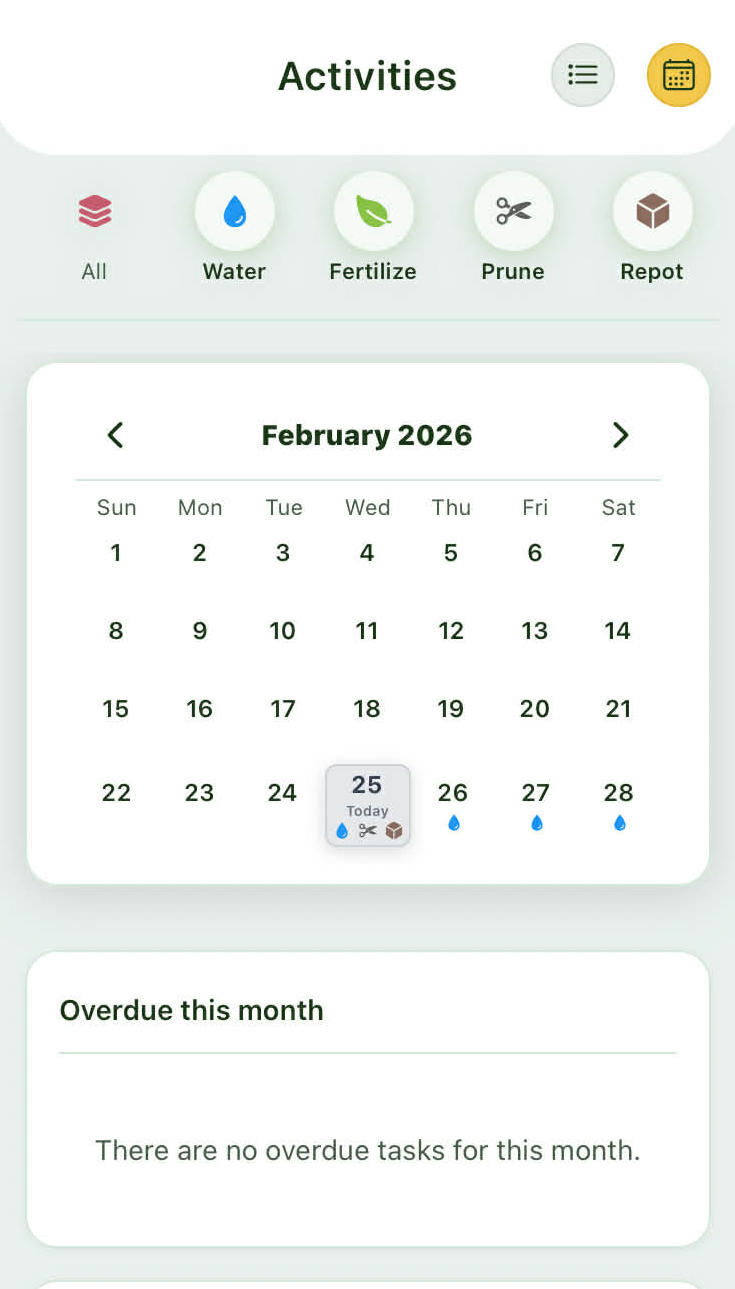Select the Fertilize filter icon
The height and width of the screenshot is (1289, 735).
tap(373, 211)
